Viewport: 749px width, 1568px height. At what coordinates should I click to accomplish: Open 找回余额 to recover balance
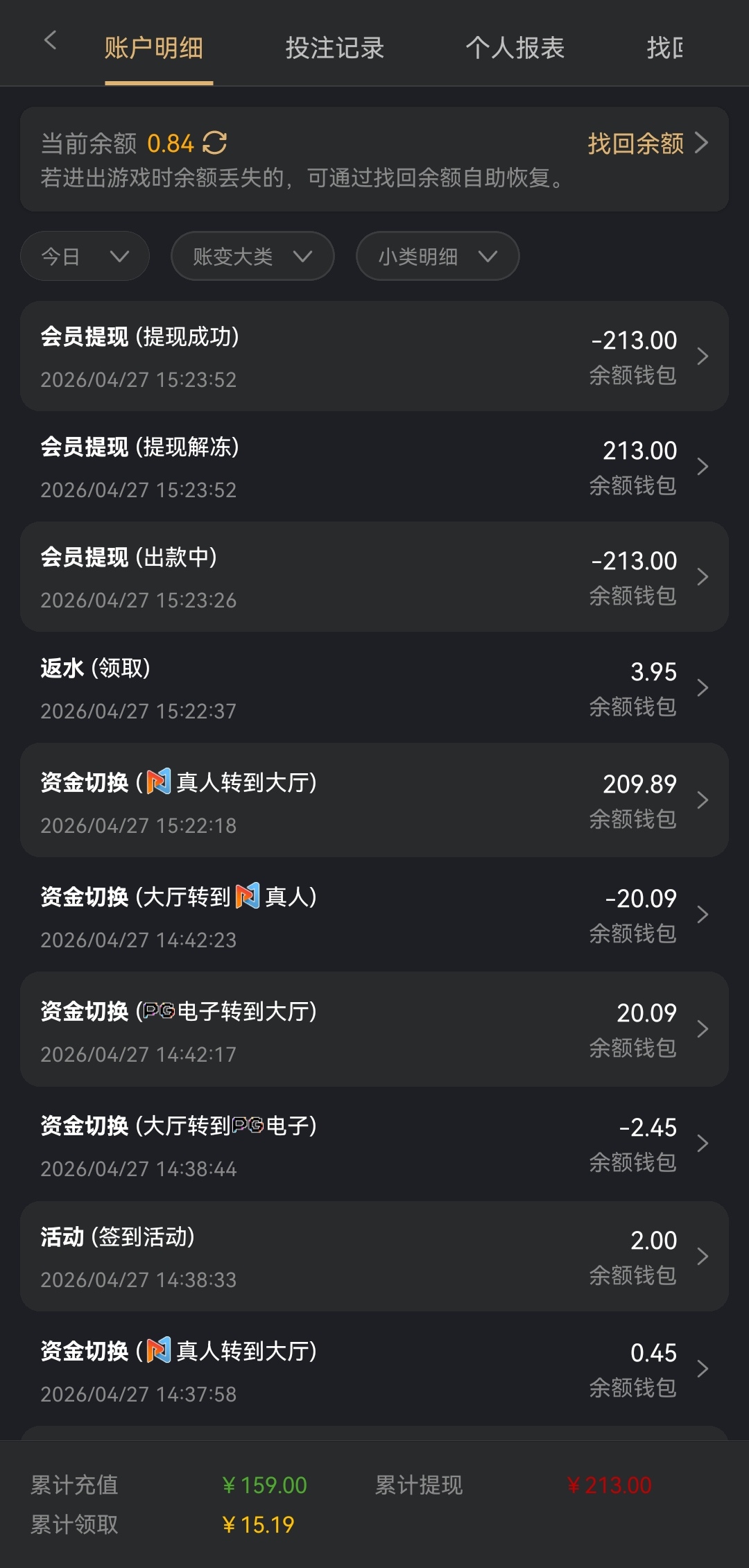[x=647, y=143]
